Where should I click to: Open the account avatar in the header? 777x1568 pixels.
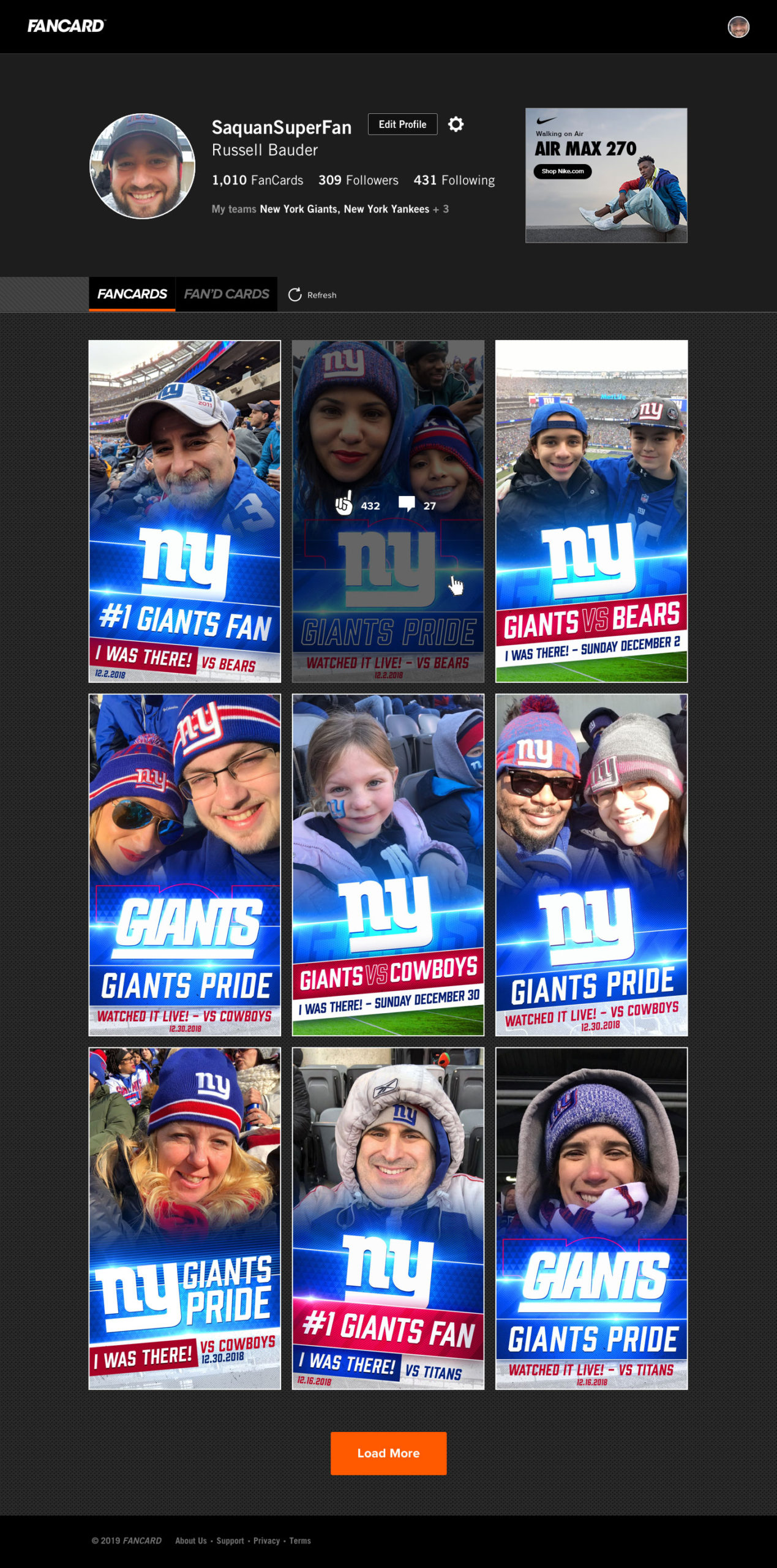738,27
